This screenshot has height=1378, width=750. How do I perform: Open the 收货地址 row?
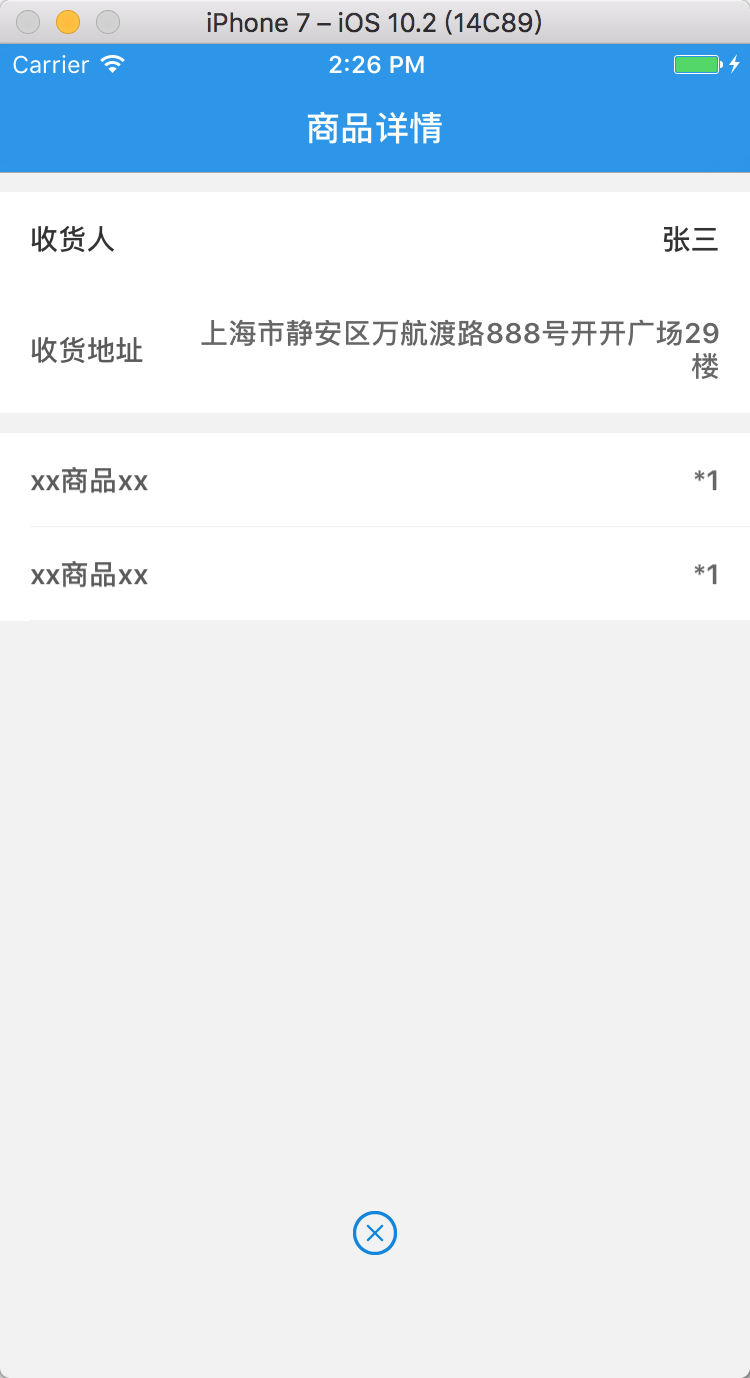pyautogui.click(x=375, y=350)
